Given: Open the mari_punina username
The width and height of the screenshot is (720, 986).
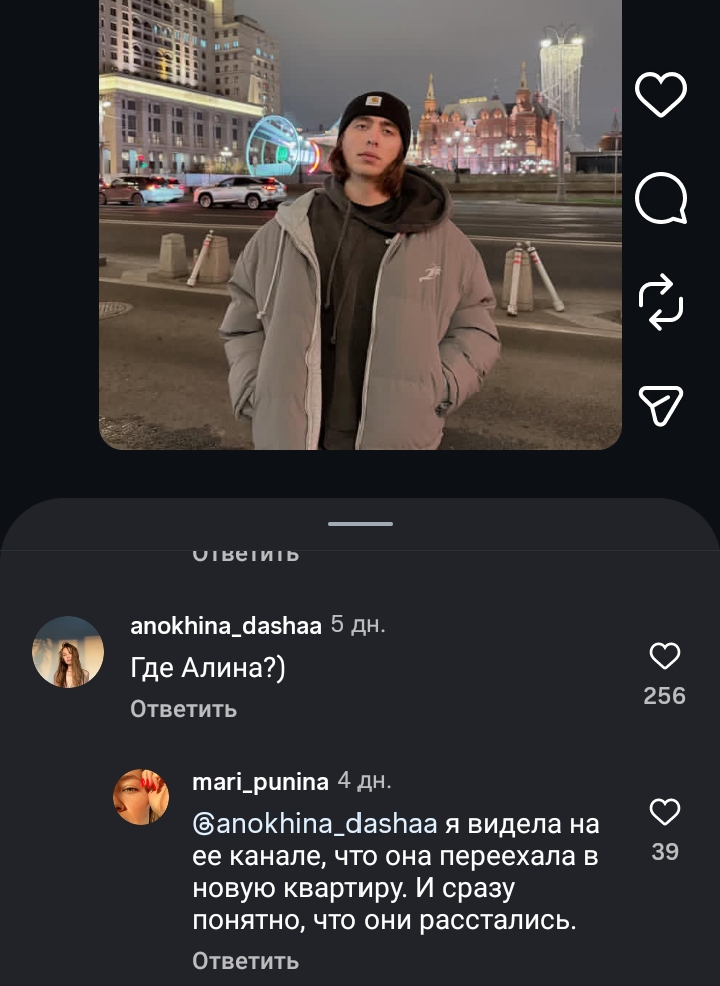Looking at the screenshot, I should pos(259,780).
